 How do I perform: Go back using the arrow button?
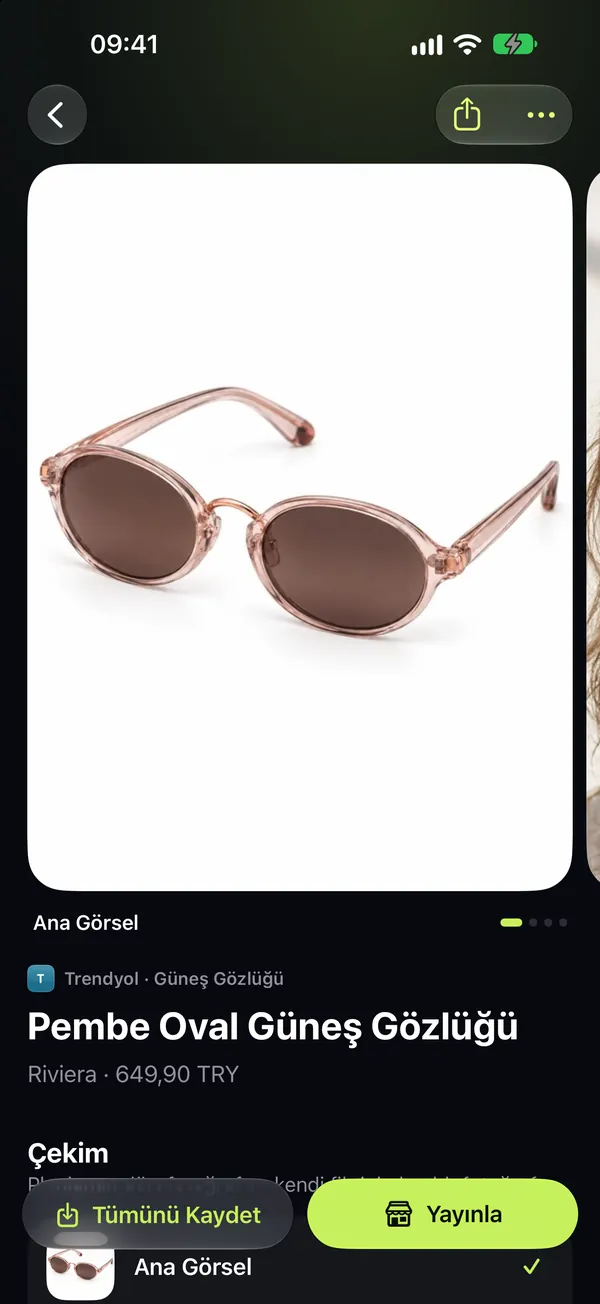(57, 115)
